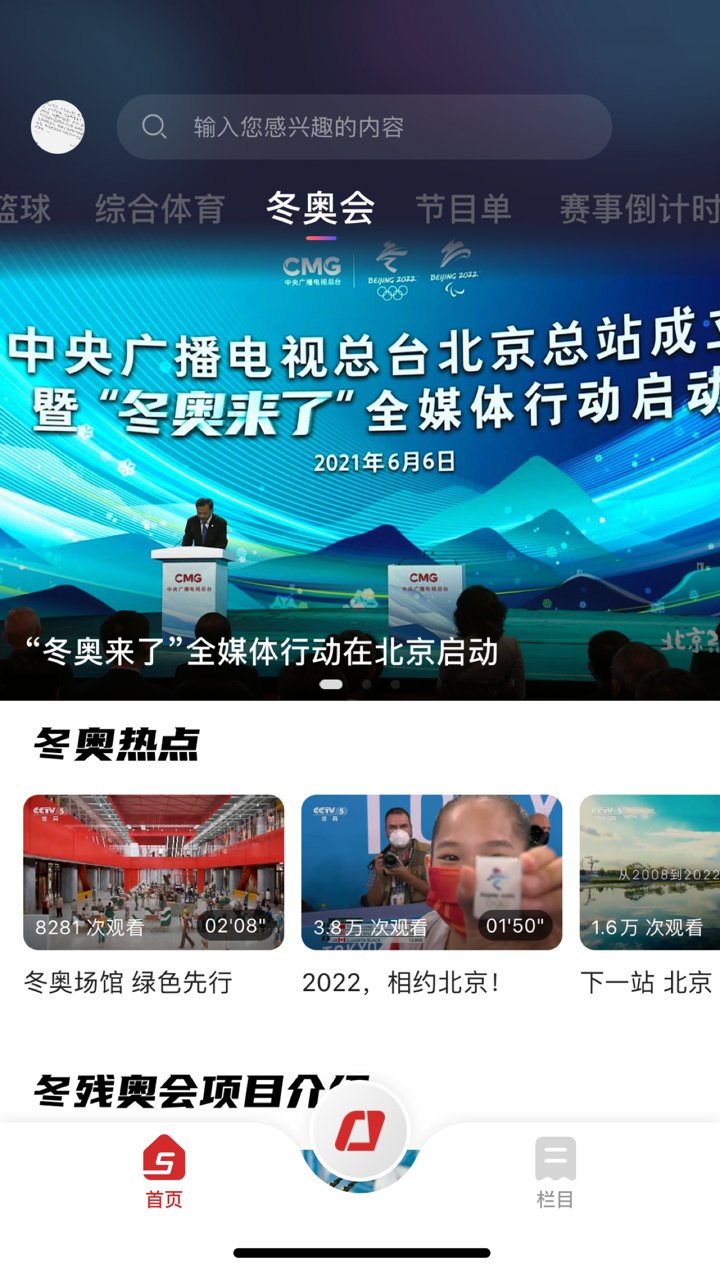Viewport: 720px width, 1280px height.
Task: Switch to the 冬奥会 tab
Action: click(x=322, y=205)
